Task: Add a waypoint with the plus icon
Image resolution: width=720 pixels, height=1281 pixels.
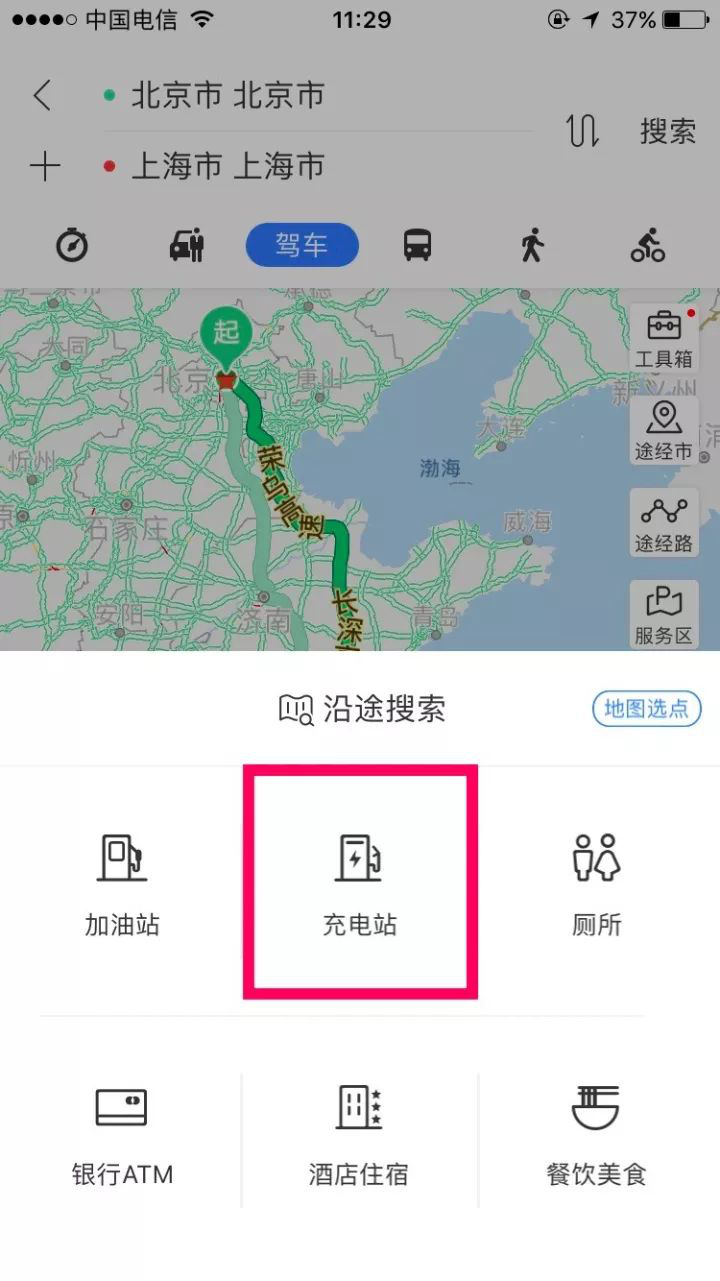Action: (x=45, y=166)
